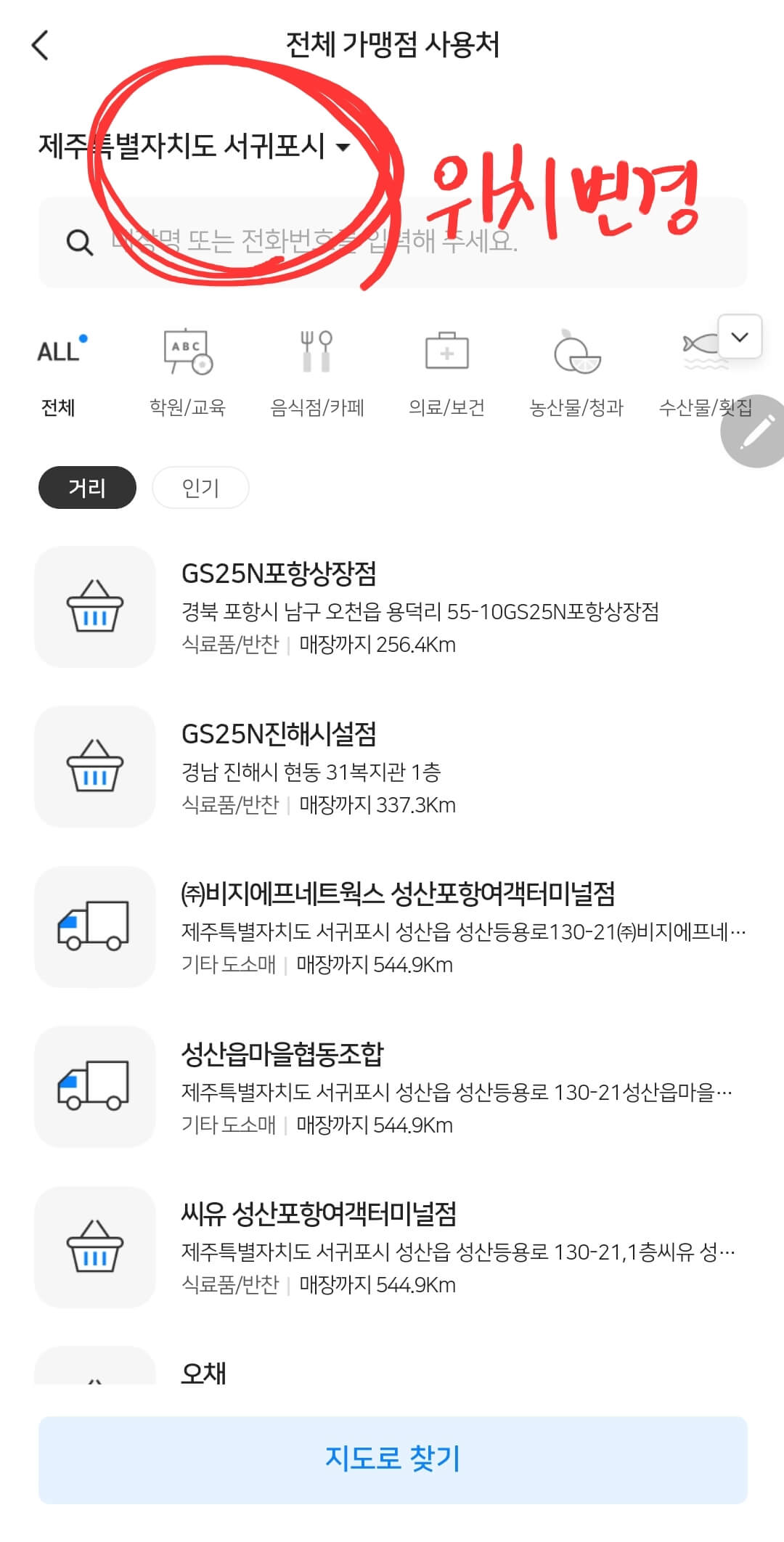Open the 전체 가맹점 사용처 title
The image size is (784, 1542).
point(392,44)
